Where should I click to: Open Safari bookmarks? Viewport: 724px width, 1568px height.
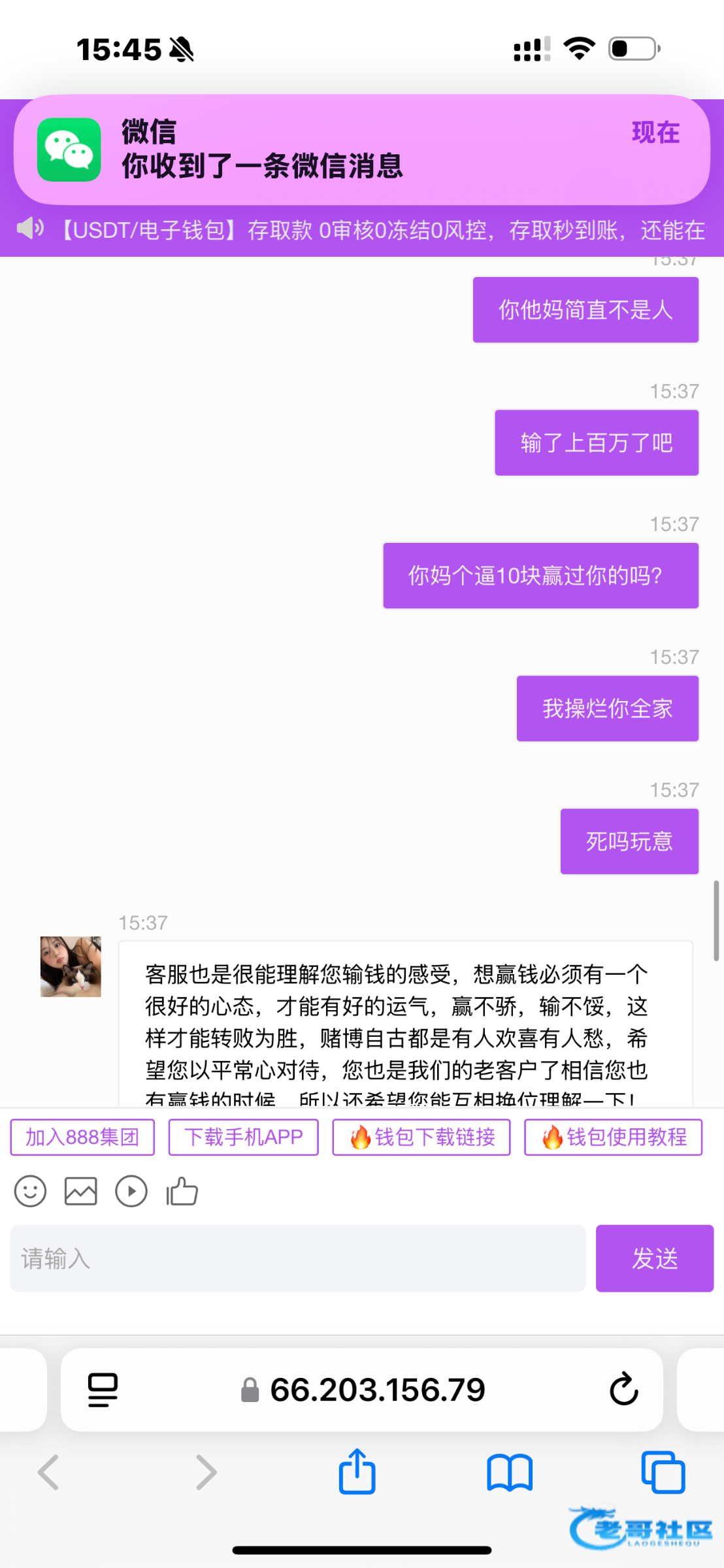pos(510,1473)
